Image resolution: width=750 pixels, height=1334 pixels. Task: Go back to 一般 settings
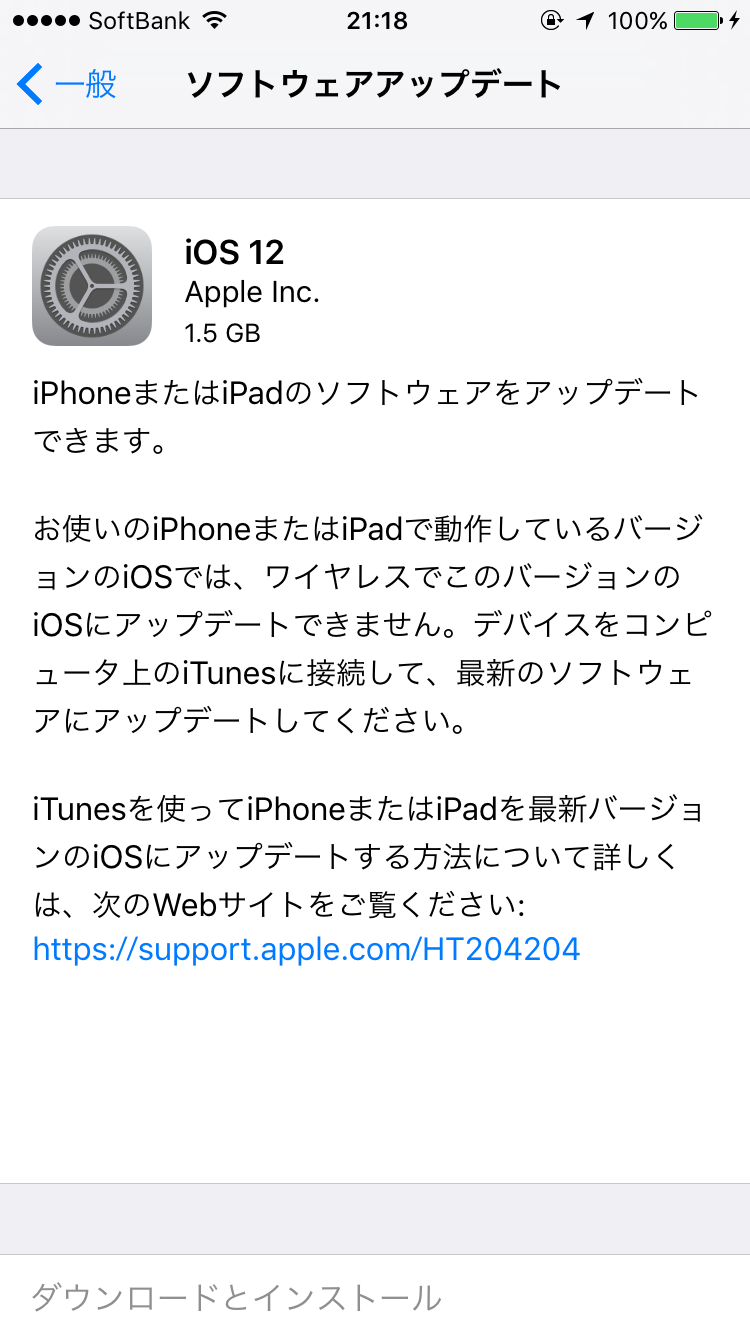pyautogui.click(x=68, y=85)
